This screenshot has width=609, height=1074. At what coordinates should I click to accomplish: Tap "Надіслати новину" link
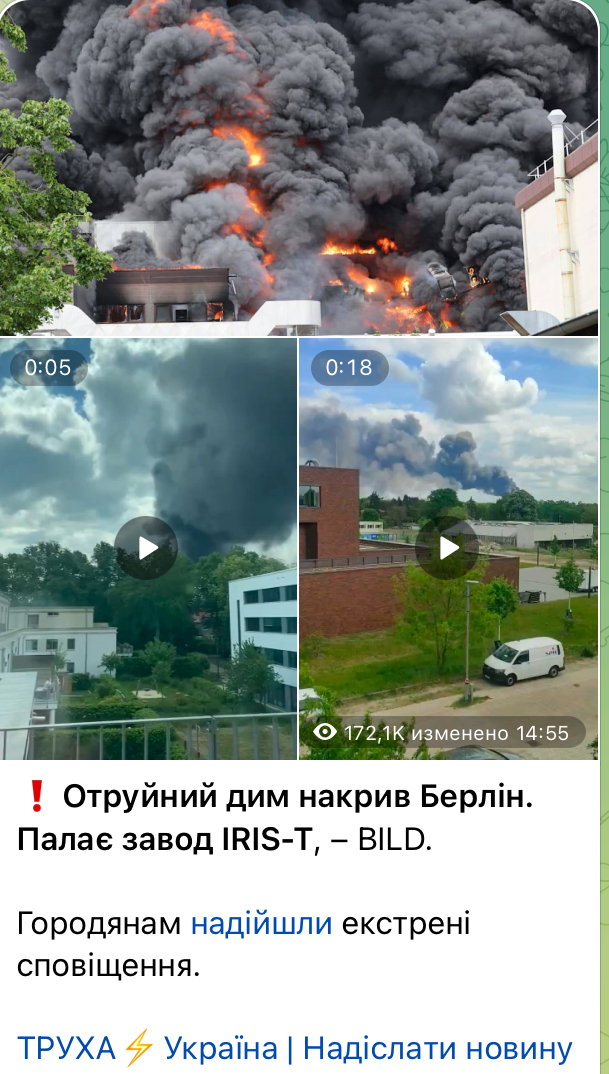[437, 1048]
